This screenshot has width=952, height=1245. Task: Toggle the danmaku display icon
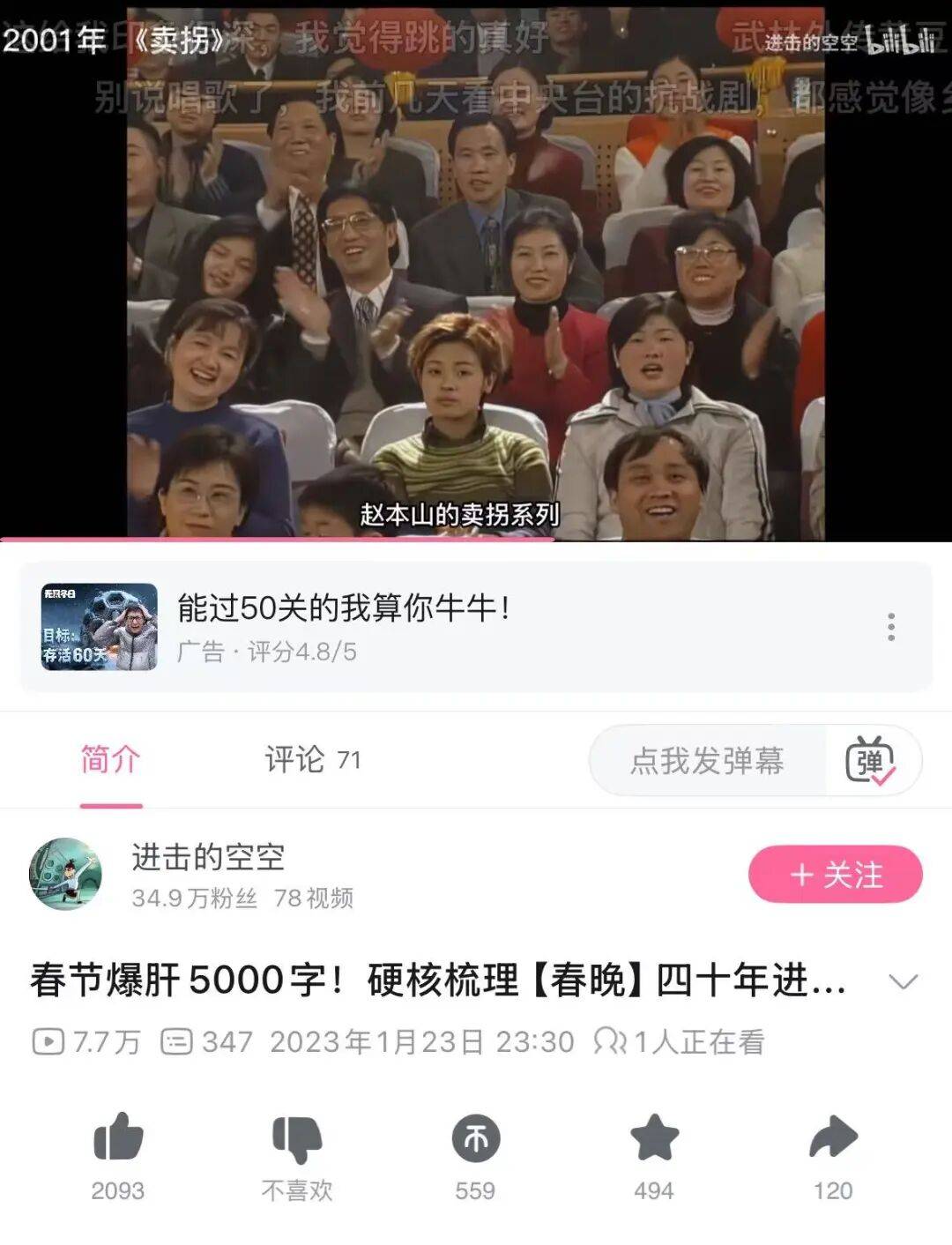pos(871,761)
